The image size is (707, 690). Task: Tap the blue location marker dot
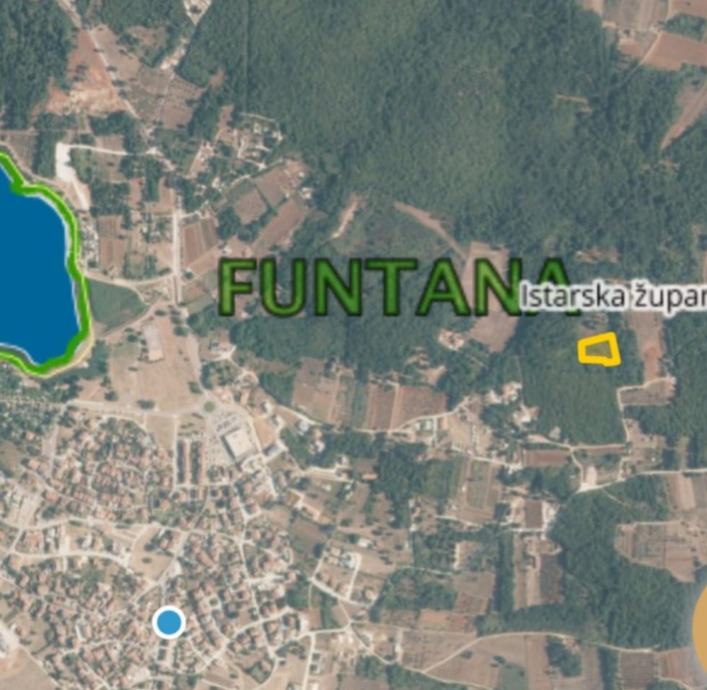pos(169,622)
